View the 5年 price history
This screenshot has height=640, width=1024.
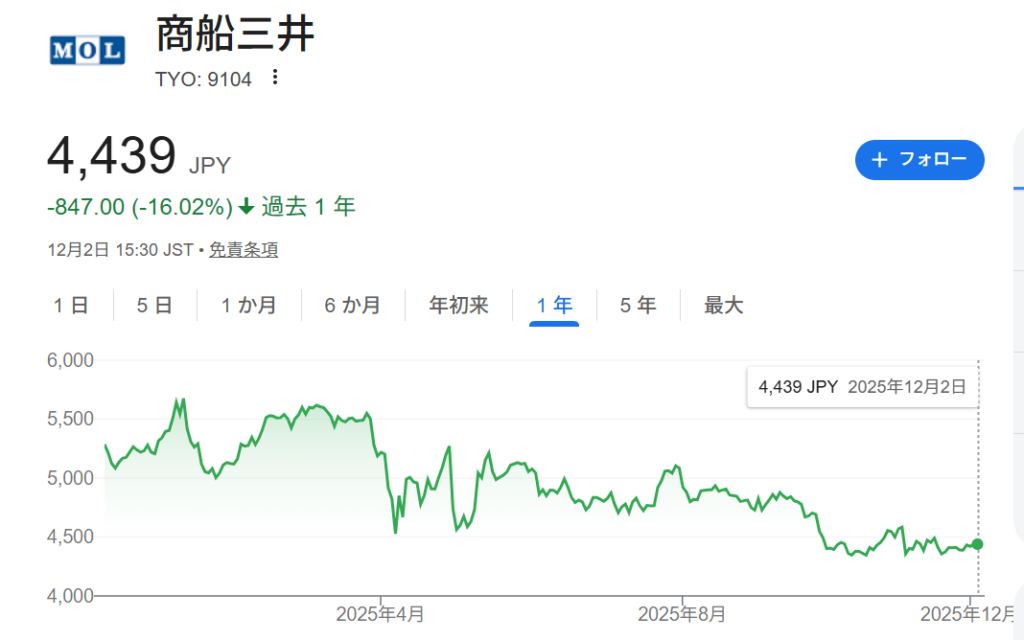click(x=638, y=306)
